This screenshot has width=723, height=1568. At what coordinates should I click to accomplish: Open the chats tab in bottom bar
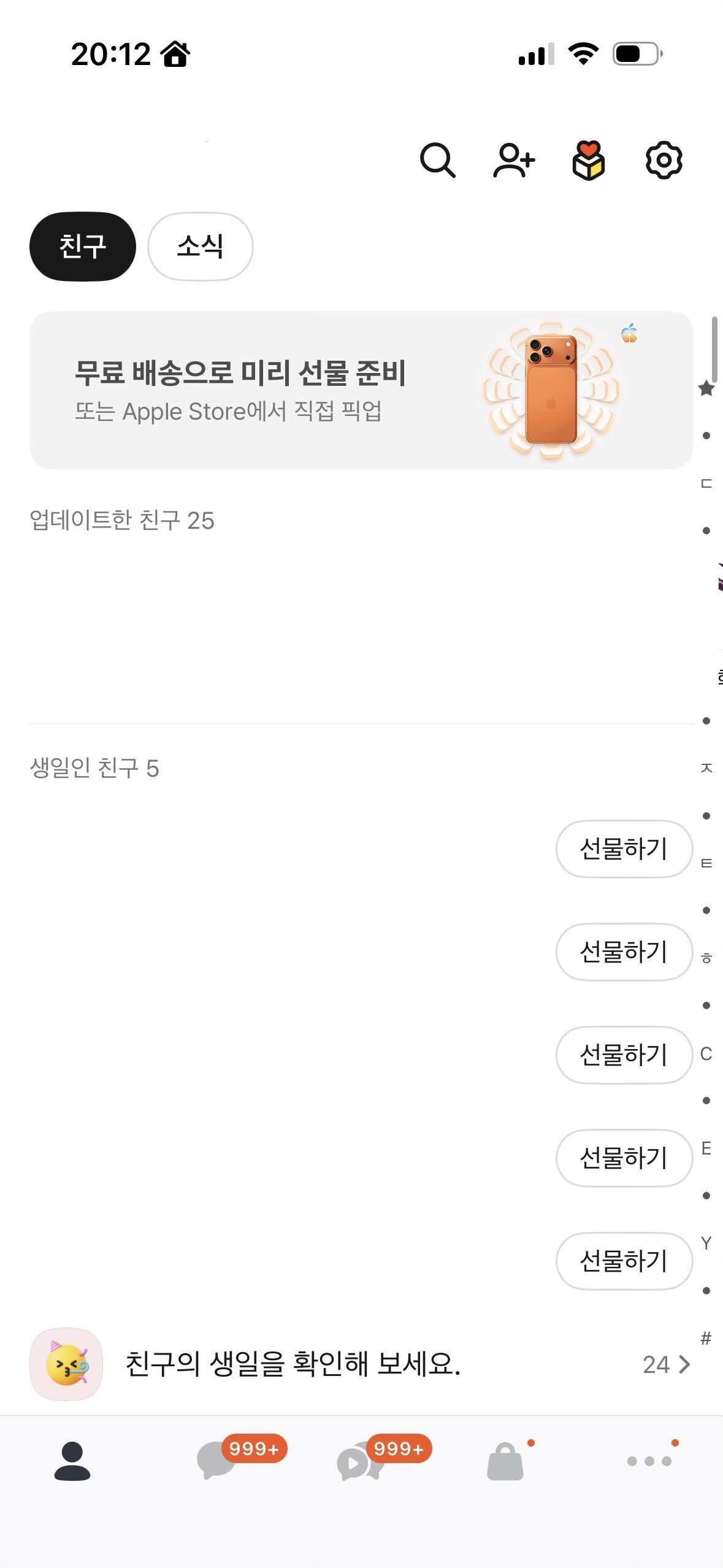(216, 1461)
